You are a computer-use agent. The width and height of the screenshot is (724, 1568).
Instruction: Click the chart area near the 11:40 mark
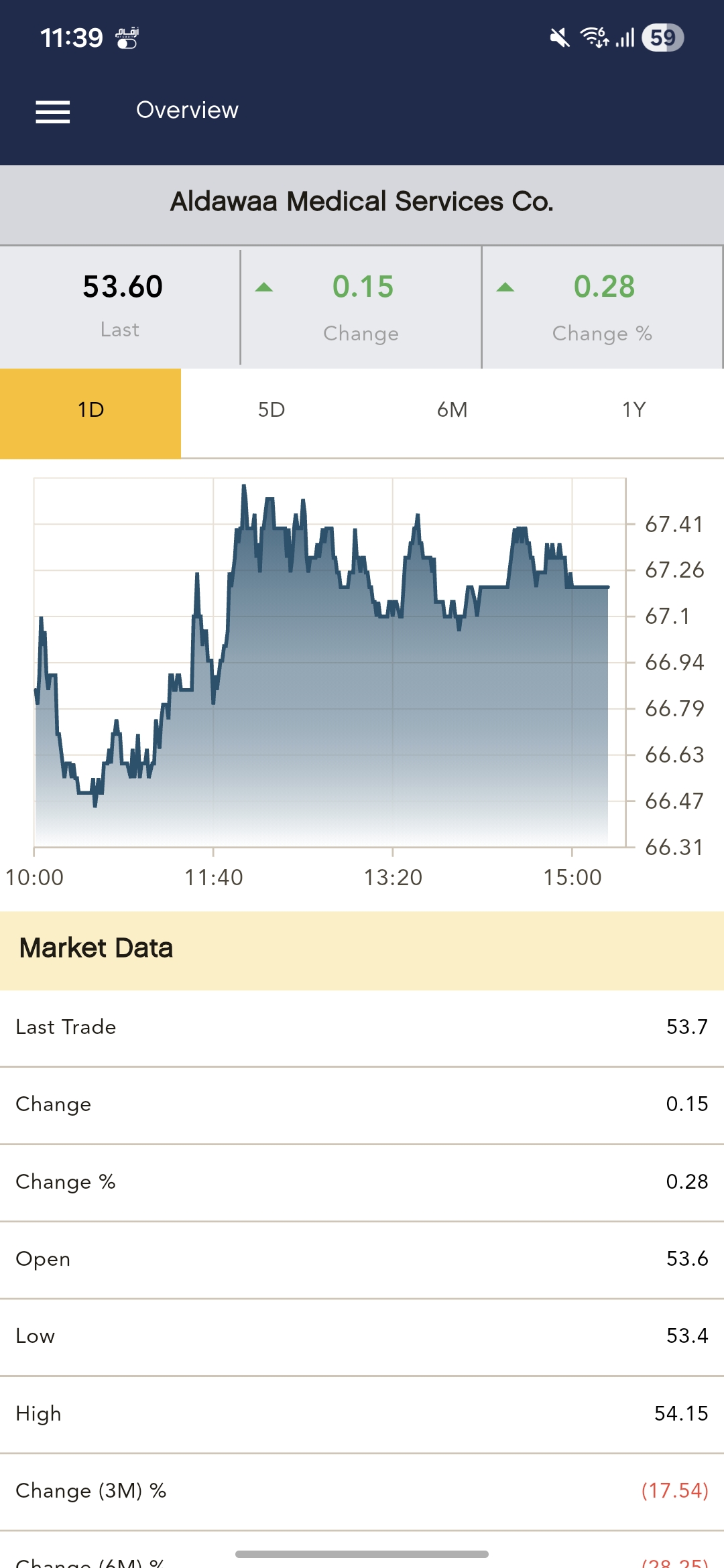point(213,670)
